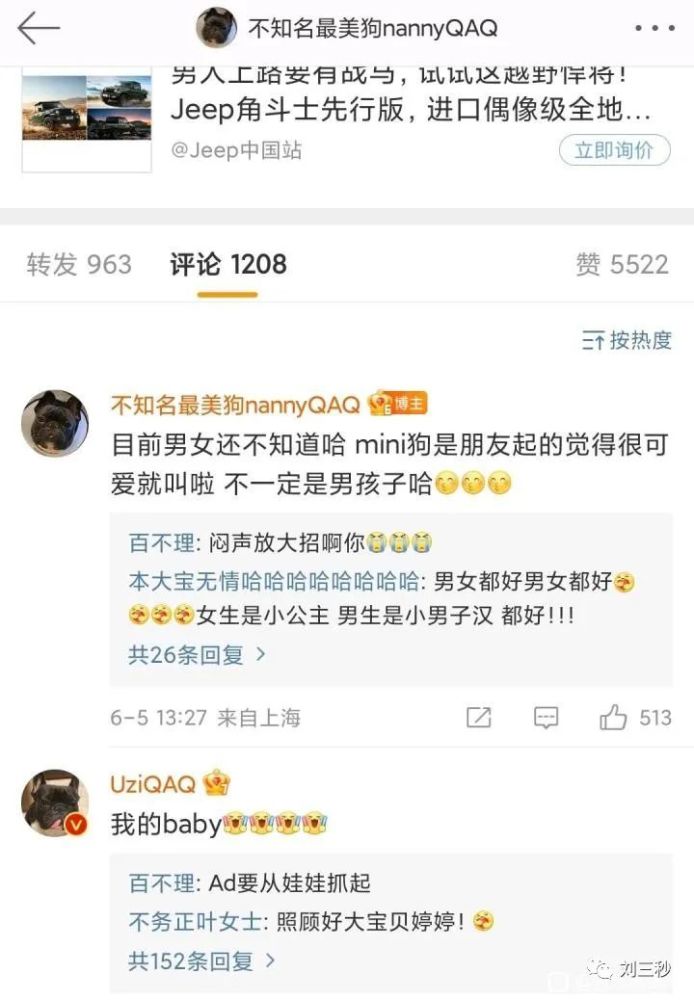Reply to the 6-5 13:27 comment
This screenshot has width=694, height=1000.
point(546,717)
